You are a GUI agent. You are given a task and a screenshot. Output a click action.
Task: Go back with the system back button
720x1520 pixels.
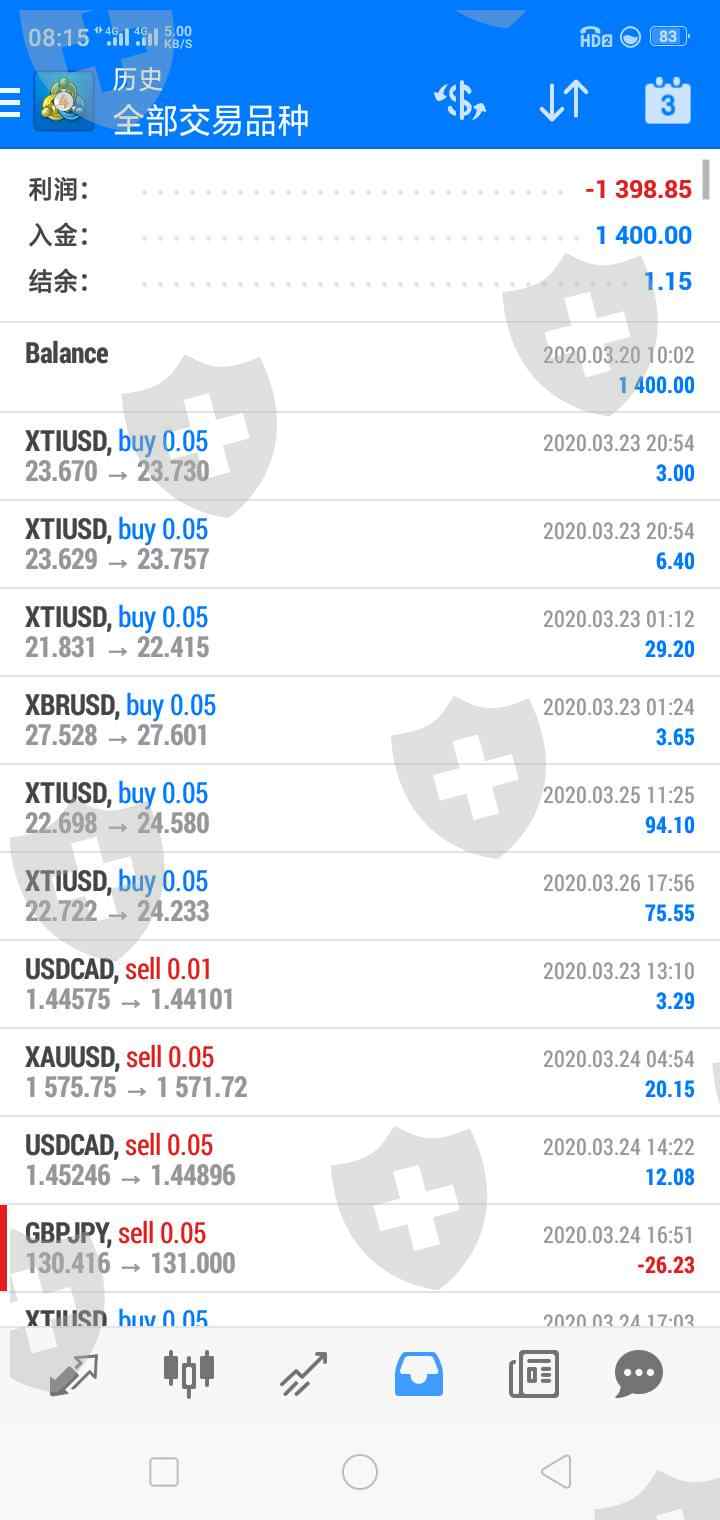555,1471
